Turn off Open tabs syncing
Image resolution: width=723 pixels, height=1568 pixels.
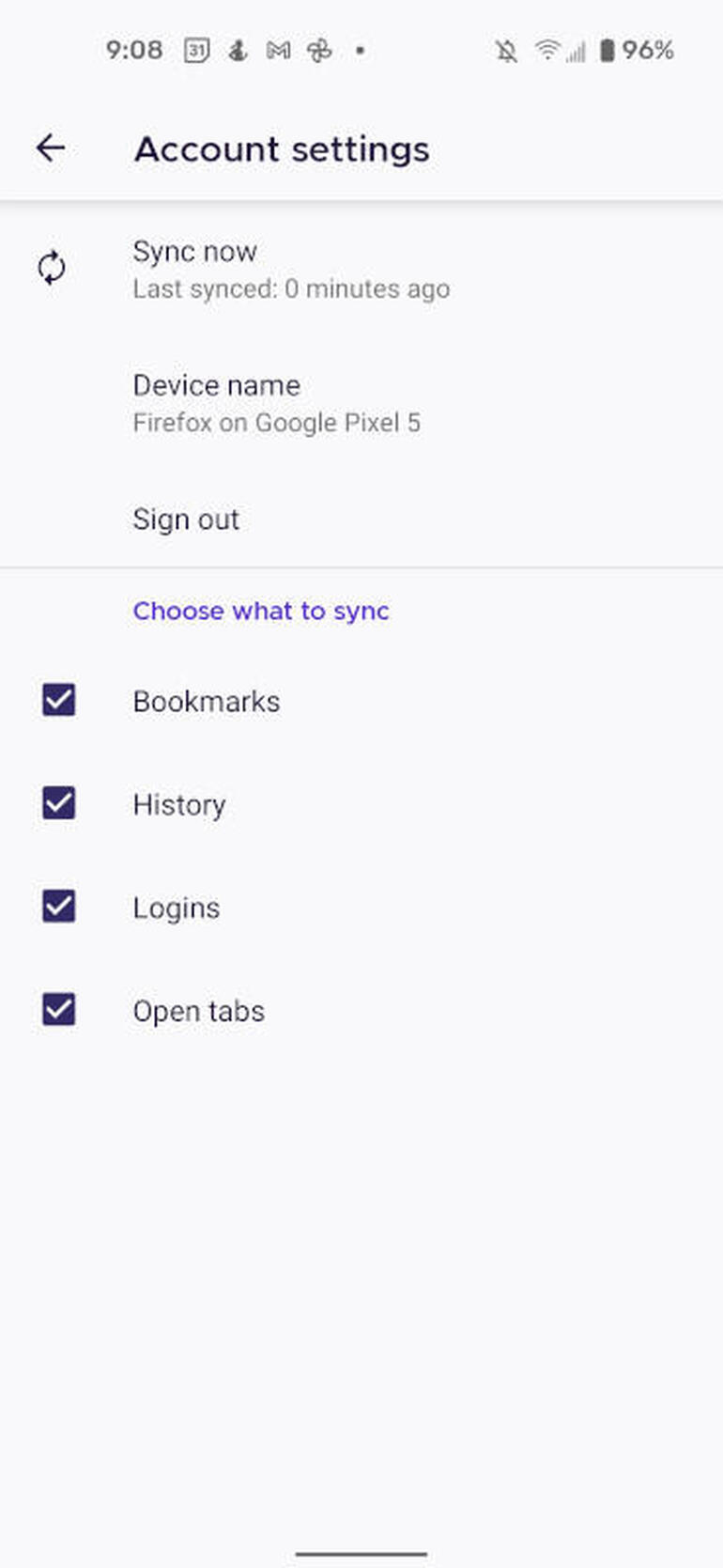59,1010
